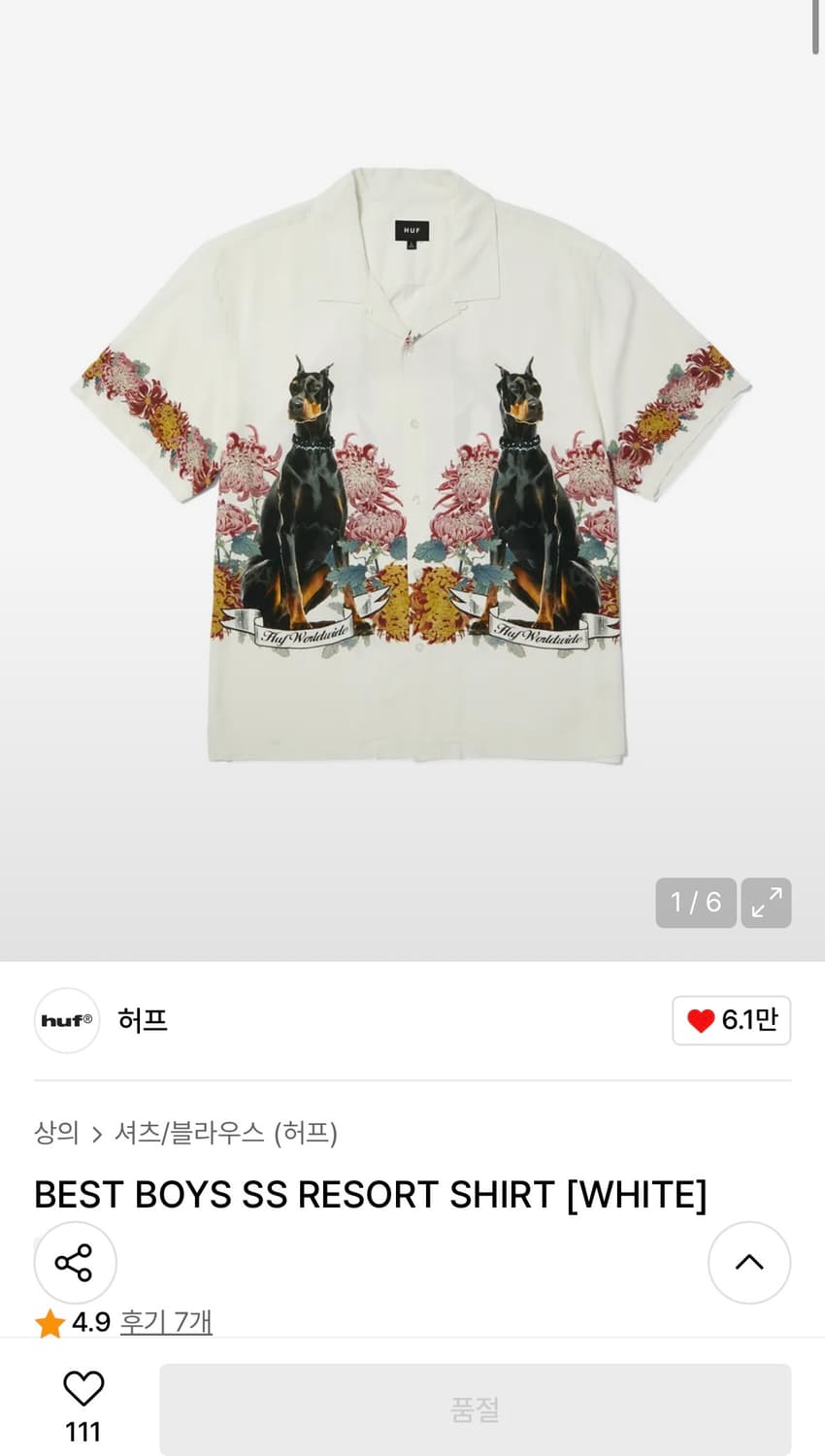825x1456 pixels.
Task: Open the 상의 category from breadcrumb
Action: (x=56, y=1132)
